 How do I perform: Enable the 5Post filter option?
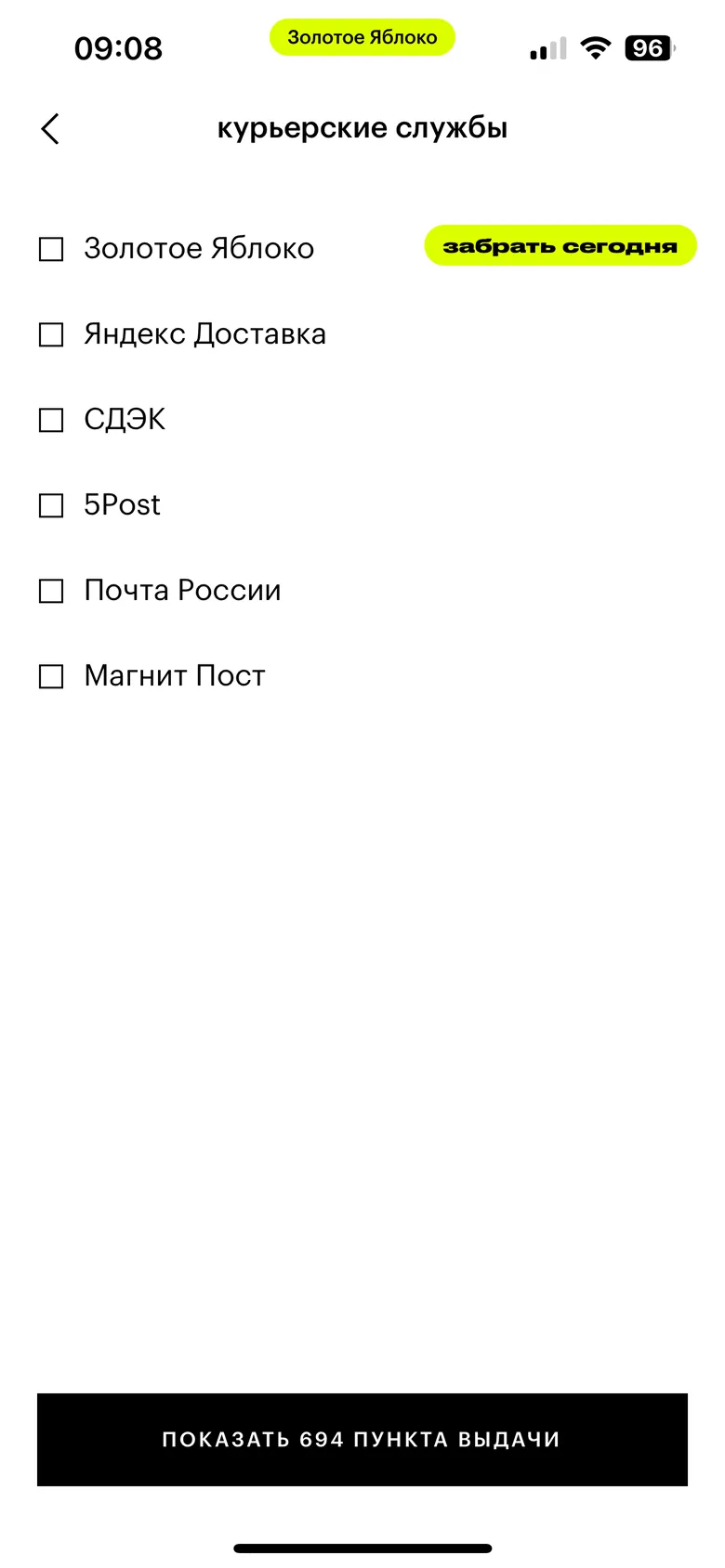(x=51, y=505)
